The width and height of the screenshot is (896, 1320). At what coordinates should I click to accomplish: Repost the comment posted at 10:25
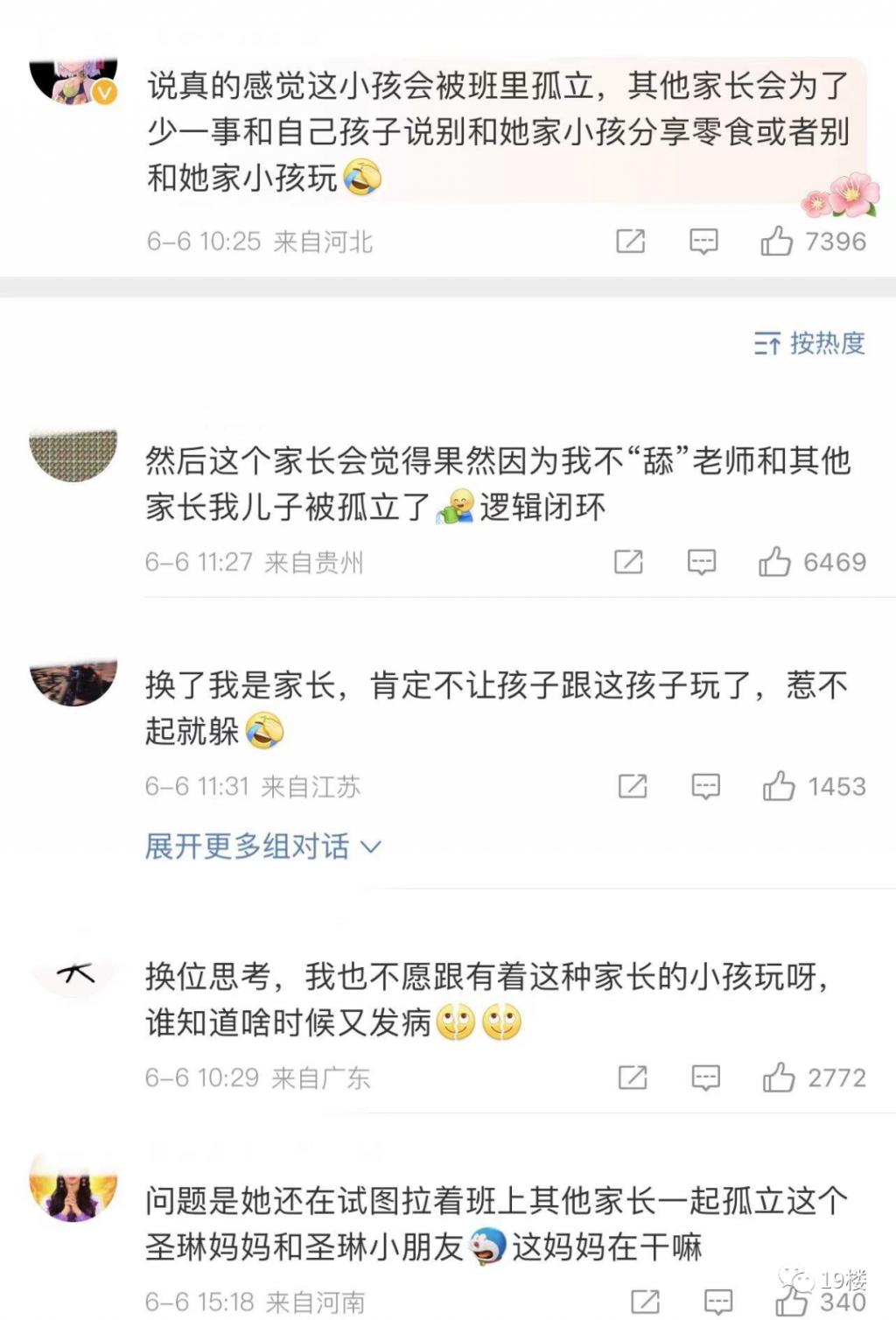pos(630,241)
